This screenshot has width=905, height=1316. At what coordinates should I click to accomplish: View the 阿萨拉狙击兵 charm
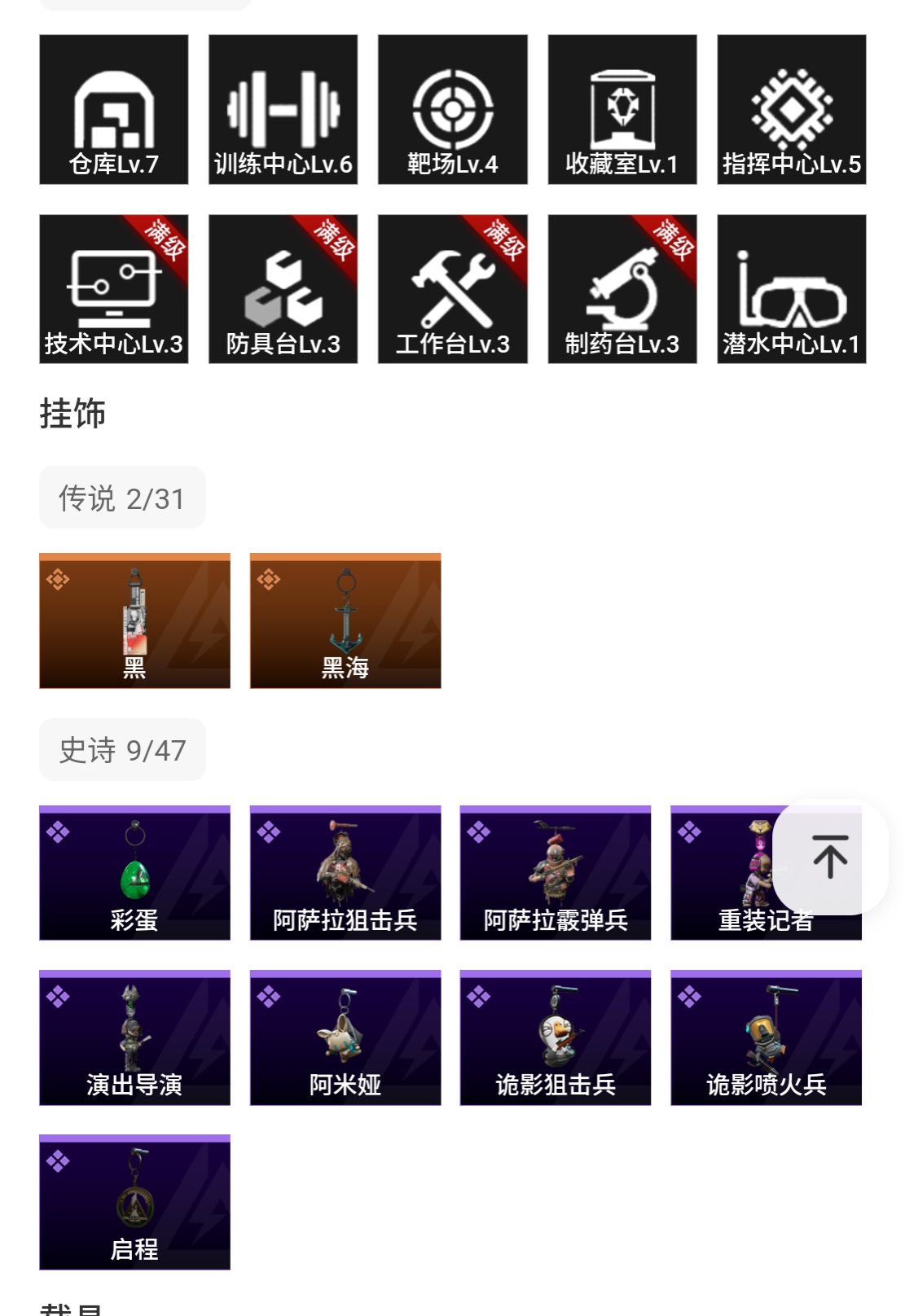[x=345, y=872]
